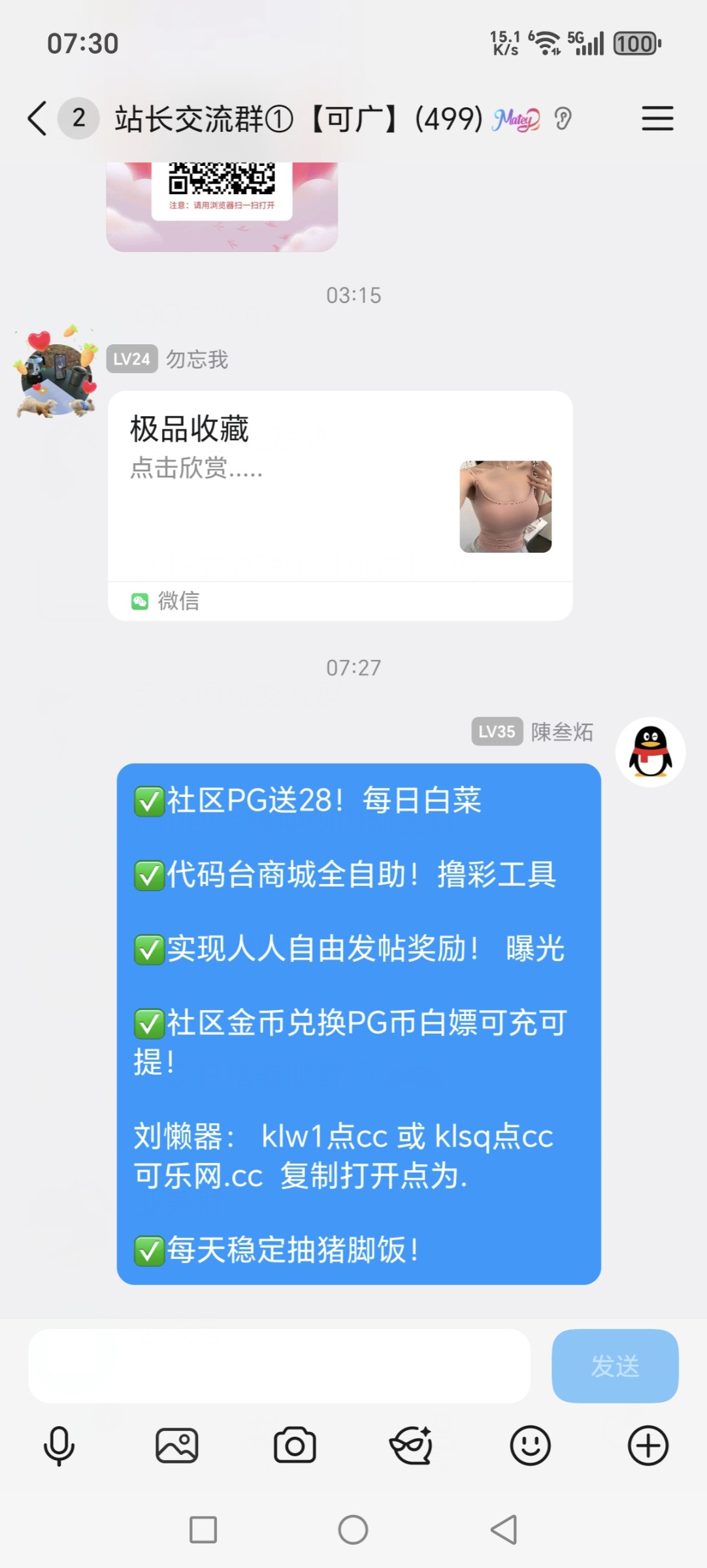Viewport: 707px width, 1568px height.
Task: Tap 陳叁炁's penguin avatar
Action: tap(648, 752)
